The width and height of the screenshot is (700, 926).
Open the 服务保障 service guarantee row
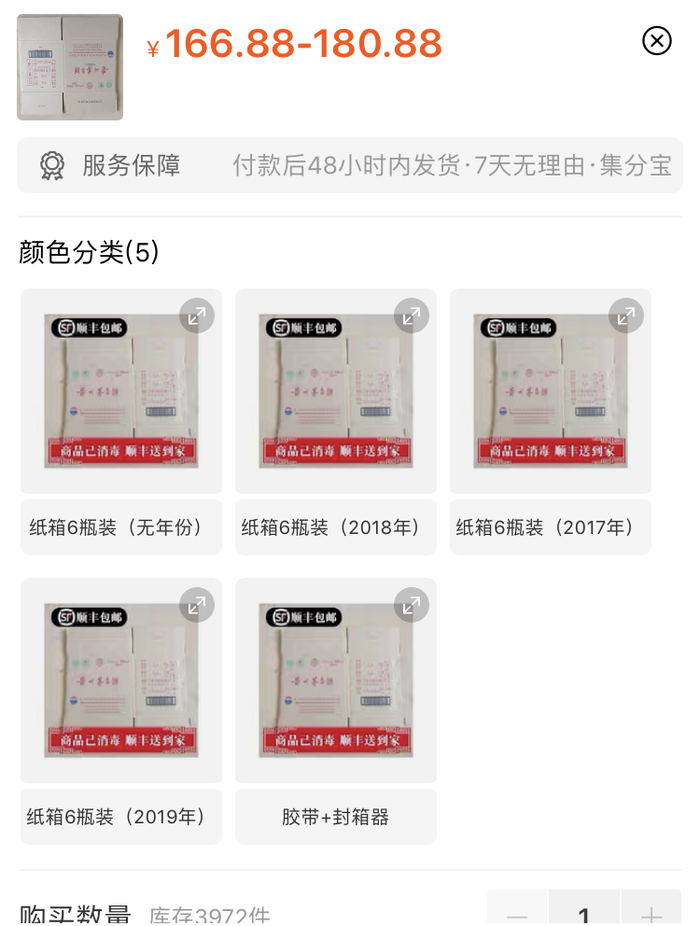tap(349, 166)
